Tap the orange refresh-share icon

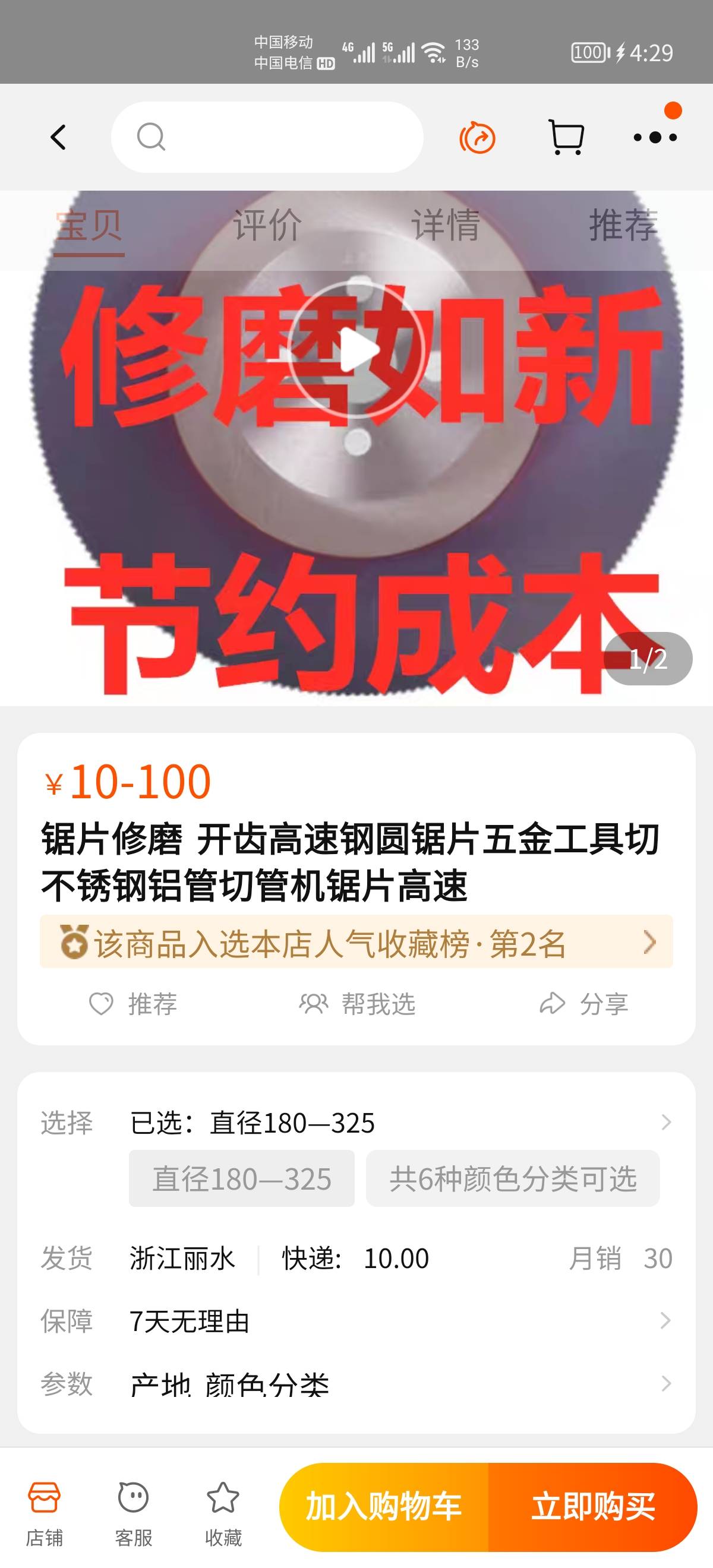click(477, 139)
